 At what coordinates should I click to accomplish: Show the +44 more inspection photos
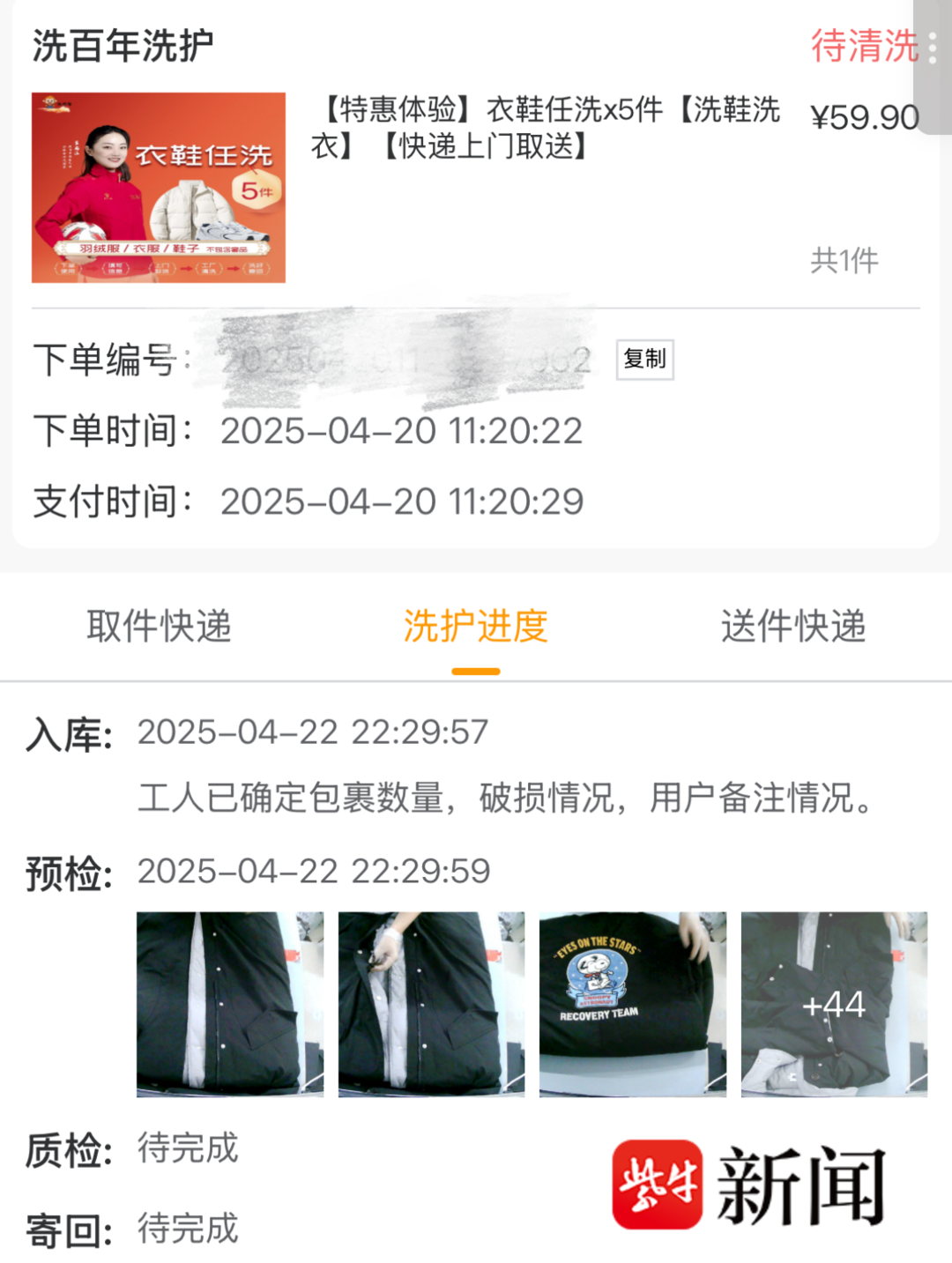tap(834, 1004)
